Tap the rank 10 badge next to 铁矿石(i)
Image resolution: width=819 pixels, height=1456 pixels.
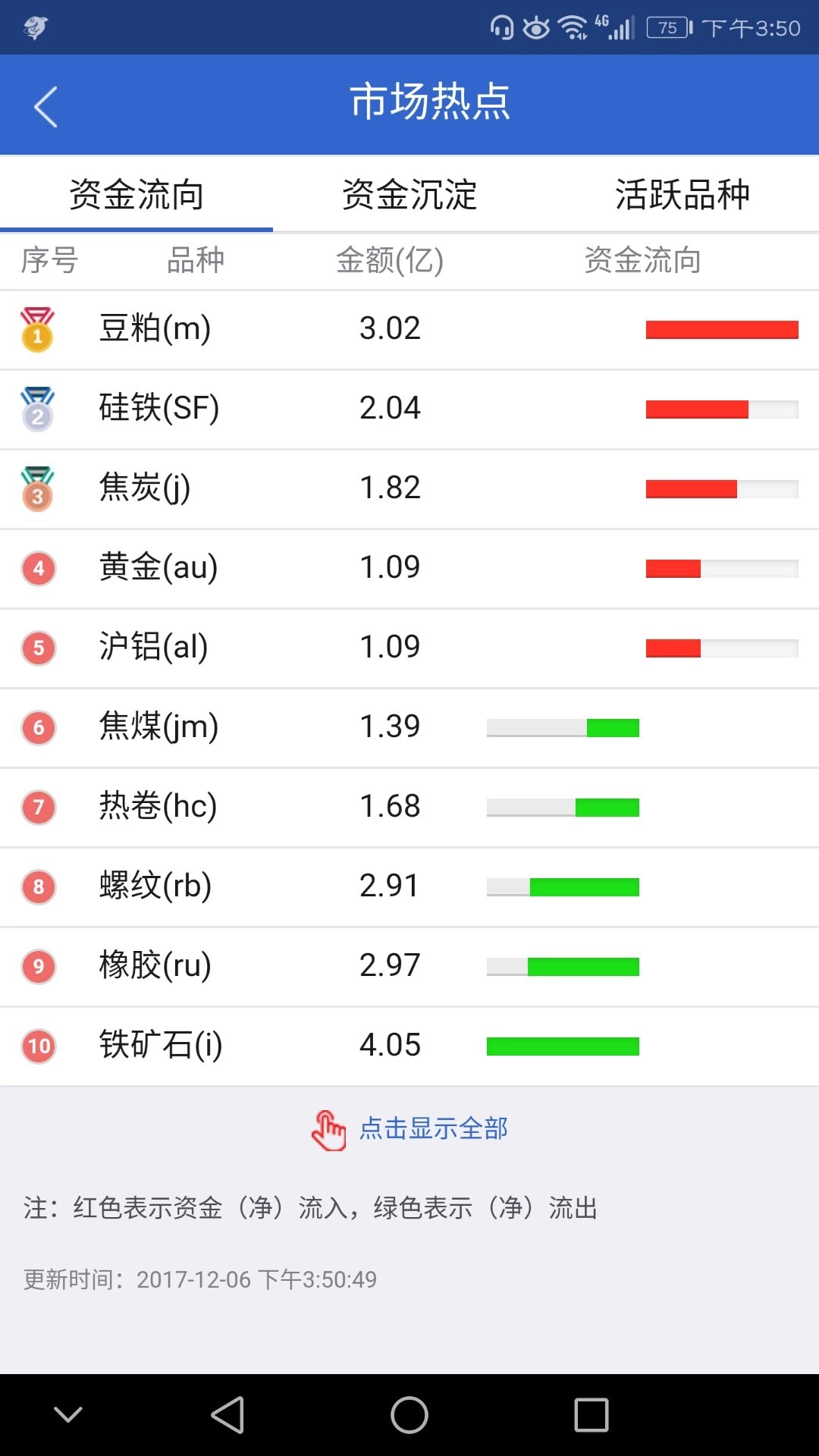pyautogui.click(x=38, y=1046)
